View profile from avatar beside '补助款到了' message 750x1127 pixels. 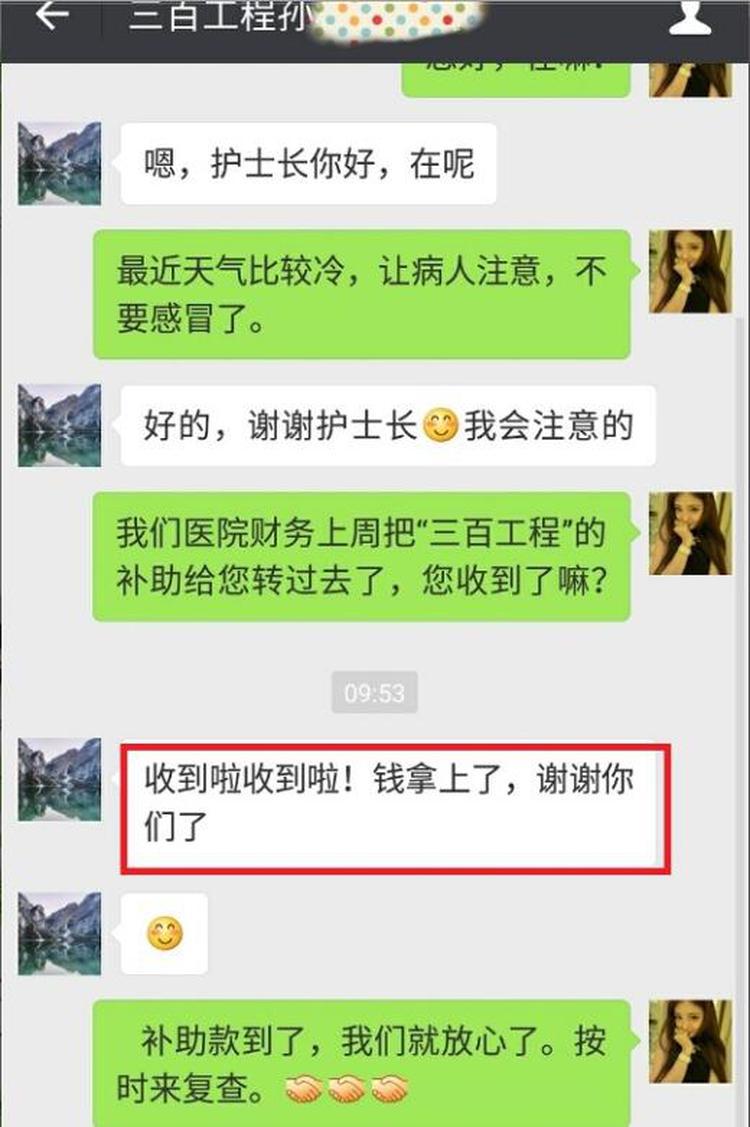[x=690, y=1041]
